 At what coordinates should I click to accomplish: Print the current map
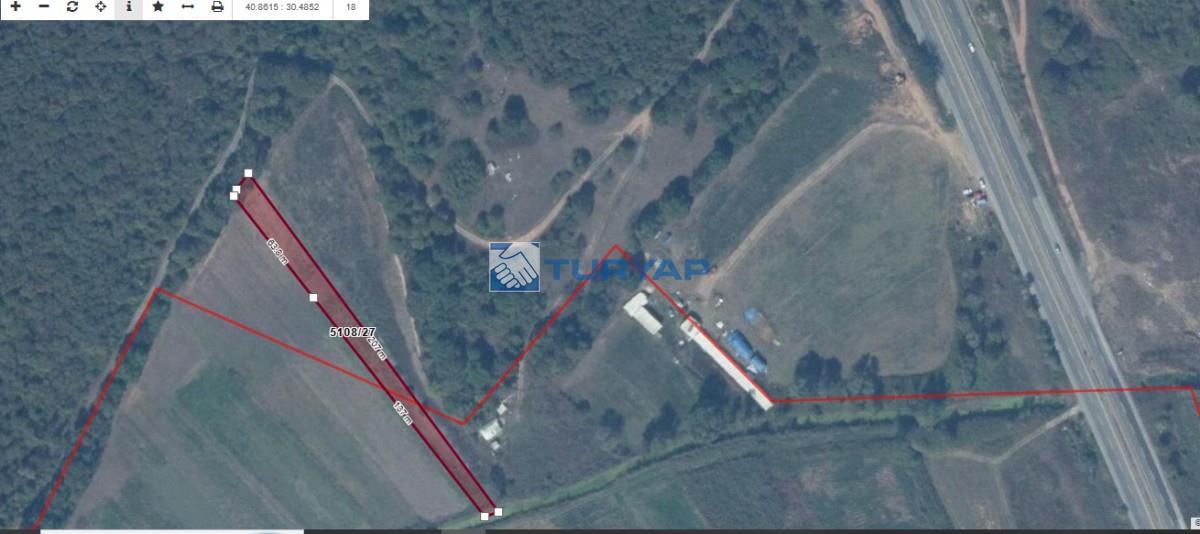point(217,7)
